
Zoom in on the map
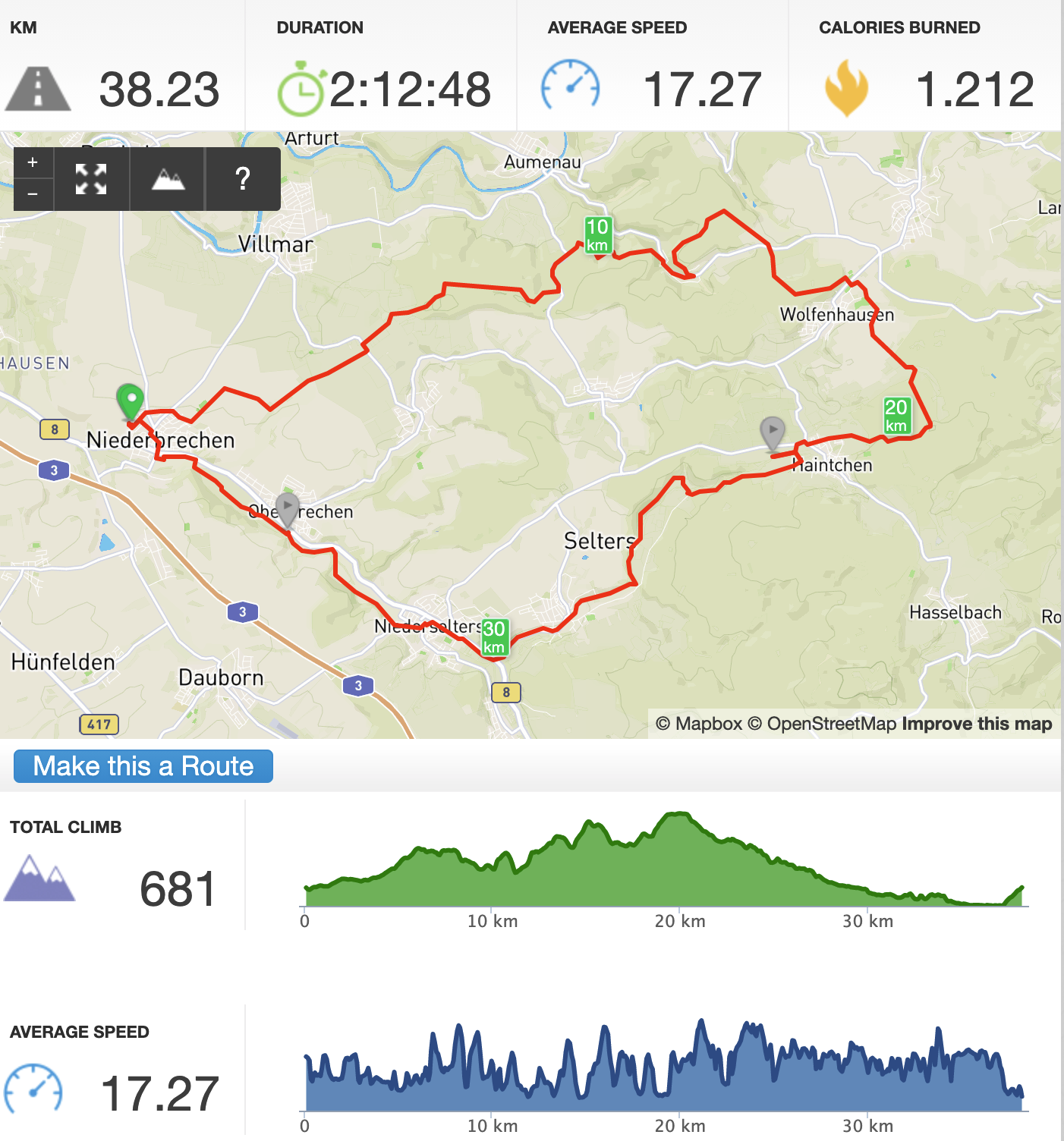tap(33, 162)
